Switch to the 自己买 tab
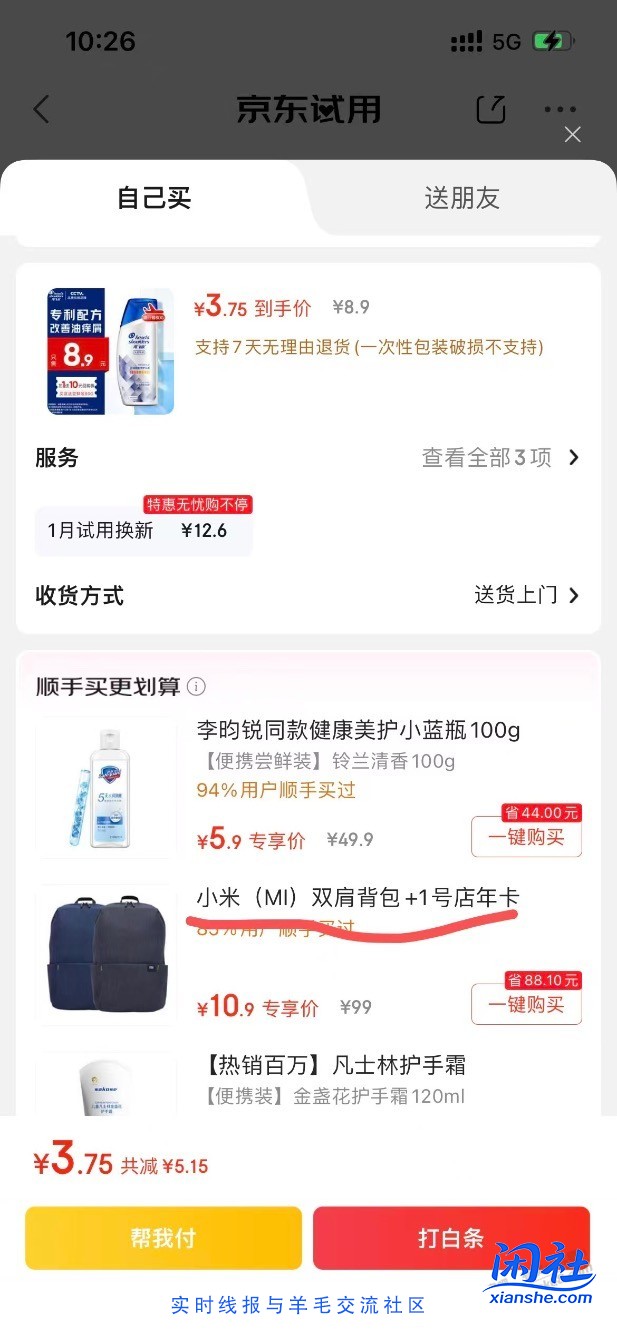Screen dimensions: 617x1334 pos(154,197)
